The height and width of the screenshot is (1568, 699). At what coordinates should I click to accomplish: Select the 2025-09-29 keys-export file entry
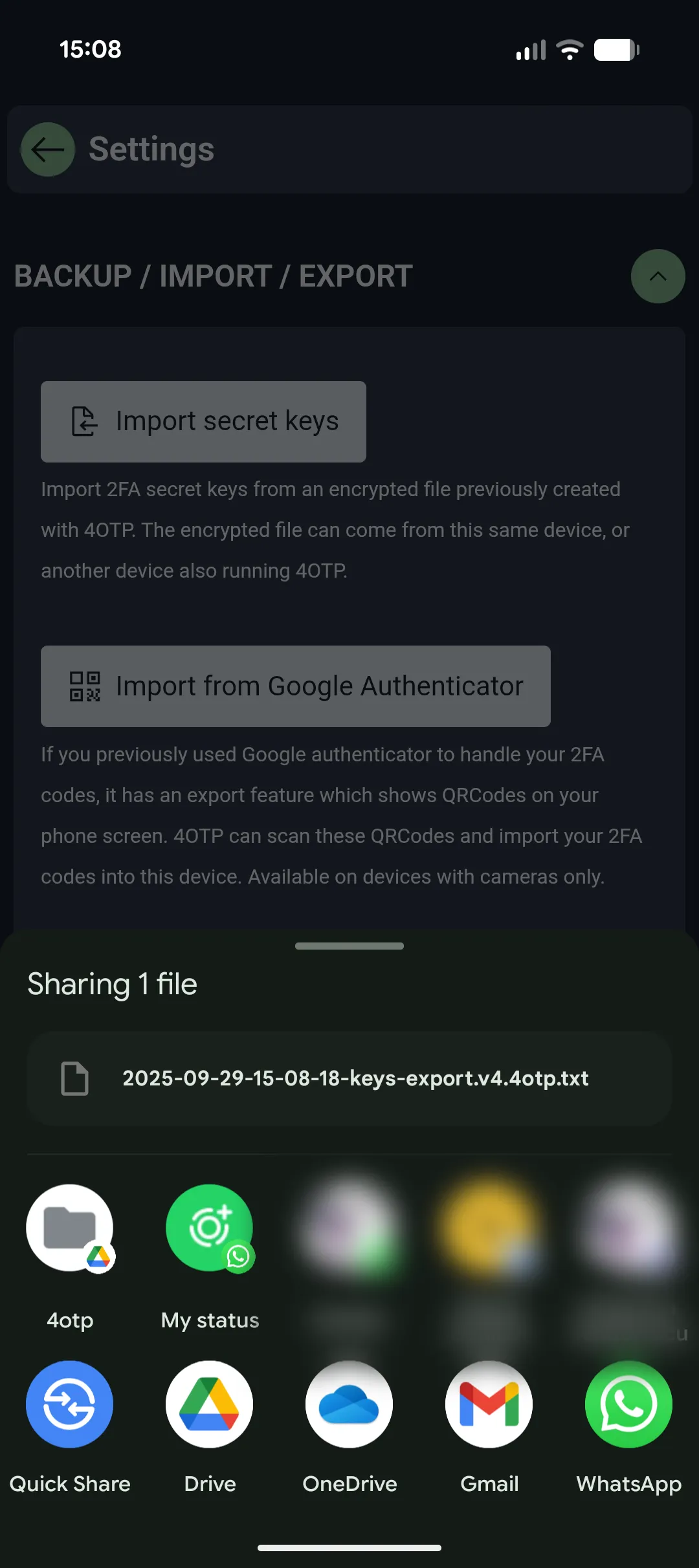(x=349, y=1078)
